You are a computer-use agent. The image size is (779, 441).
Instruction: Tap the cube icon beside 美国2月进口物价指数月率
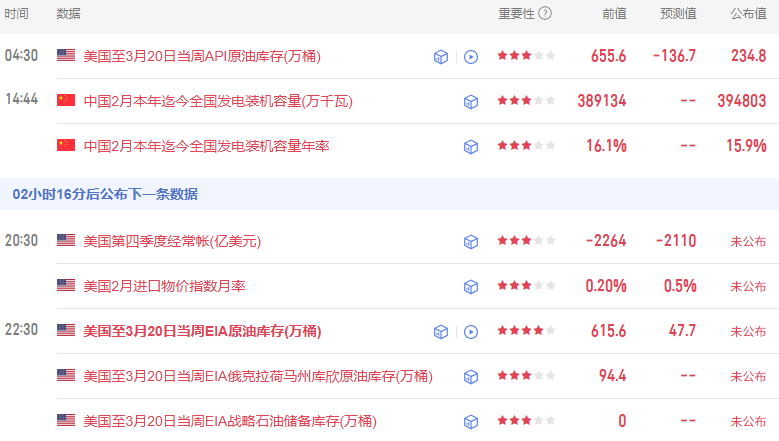point(471,287)
